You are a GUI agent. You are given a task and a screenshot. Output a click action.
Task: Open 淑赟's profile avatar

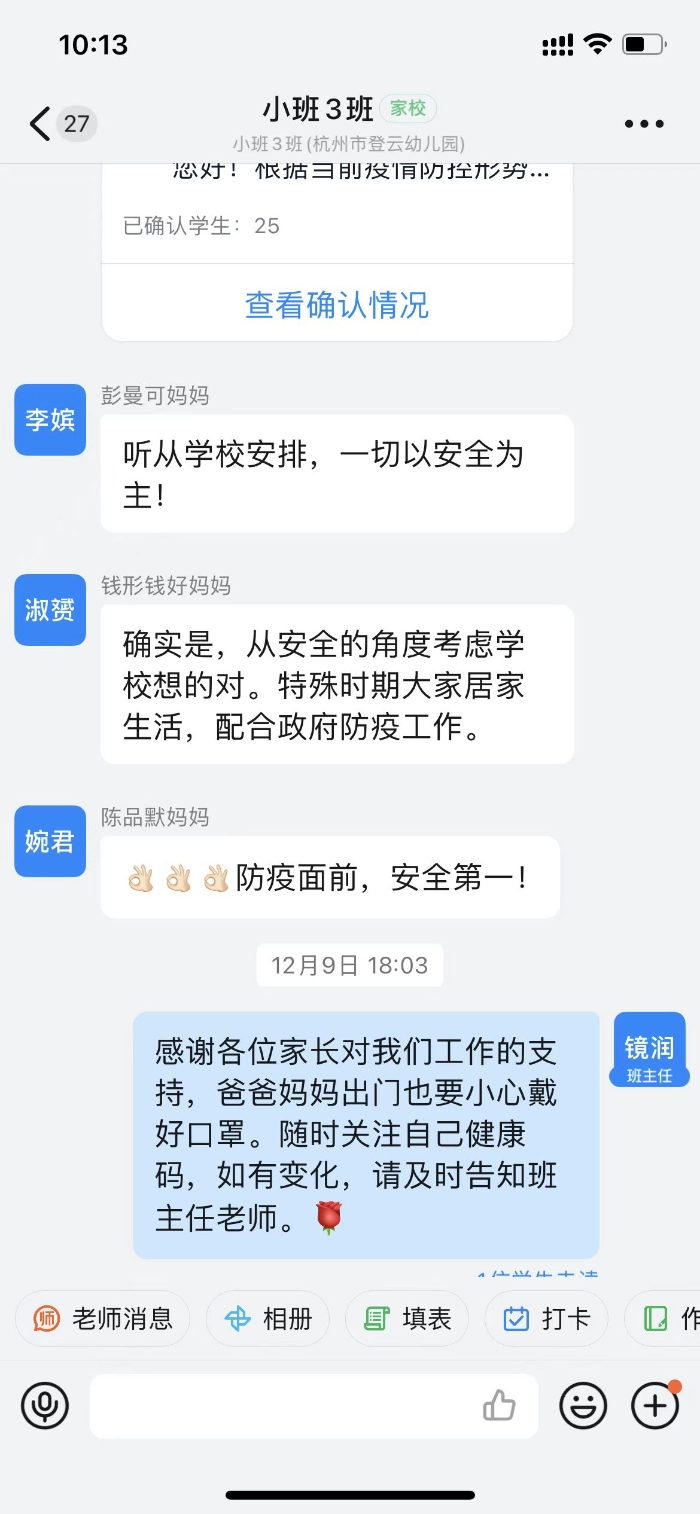50,609
